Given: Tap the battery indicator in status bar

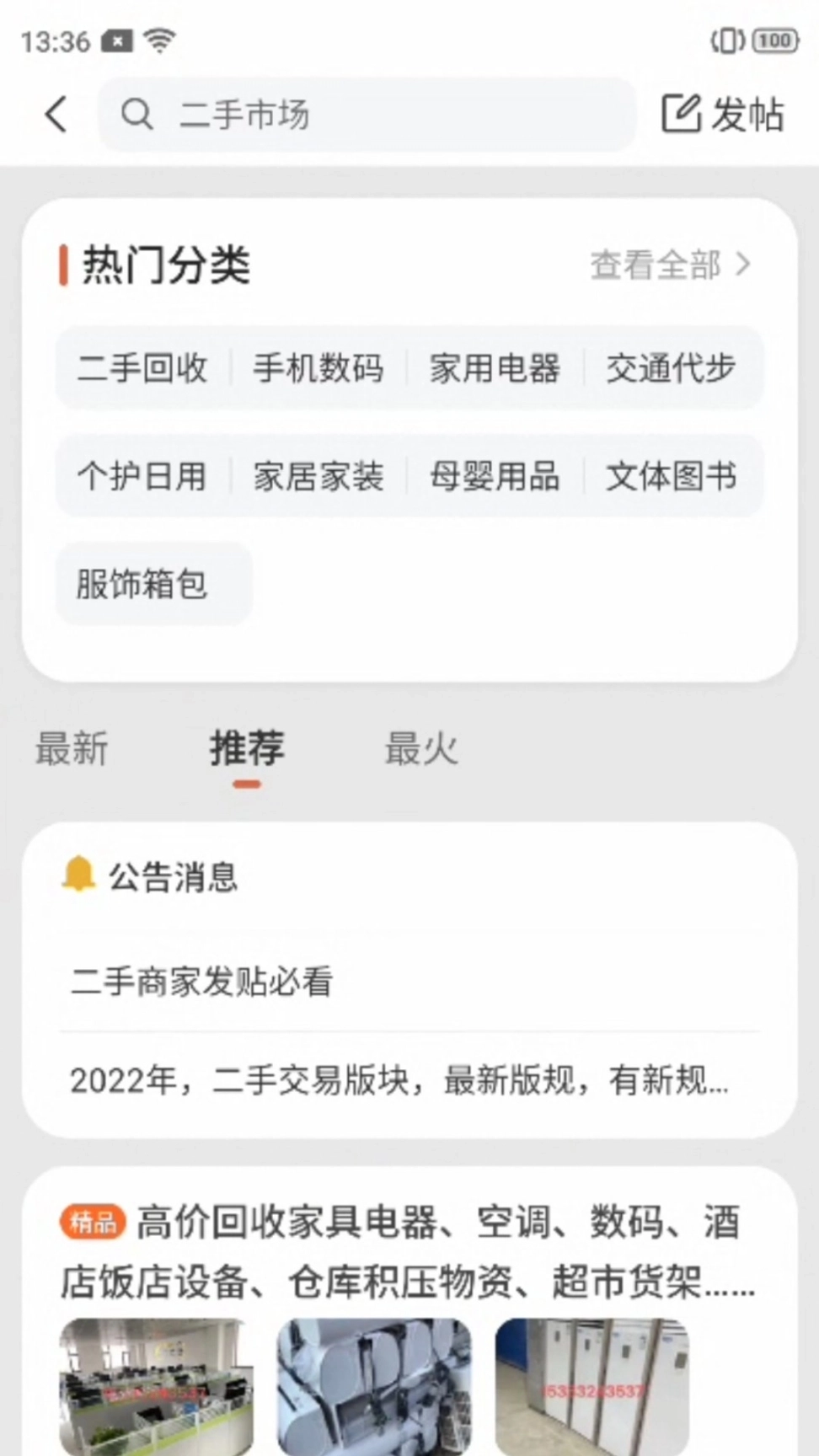Looking at the screenshot, I should click(773, 39).
